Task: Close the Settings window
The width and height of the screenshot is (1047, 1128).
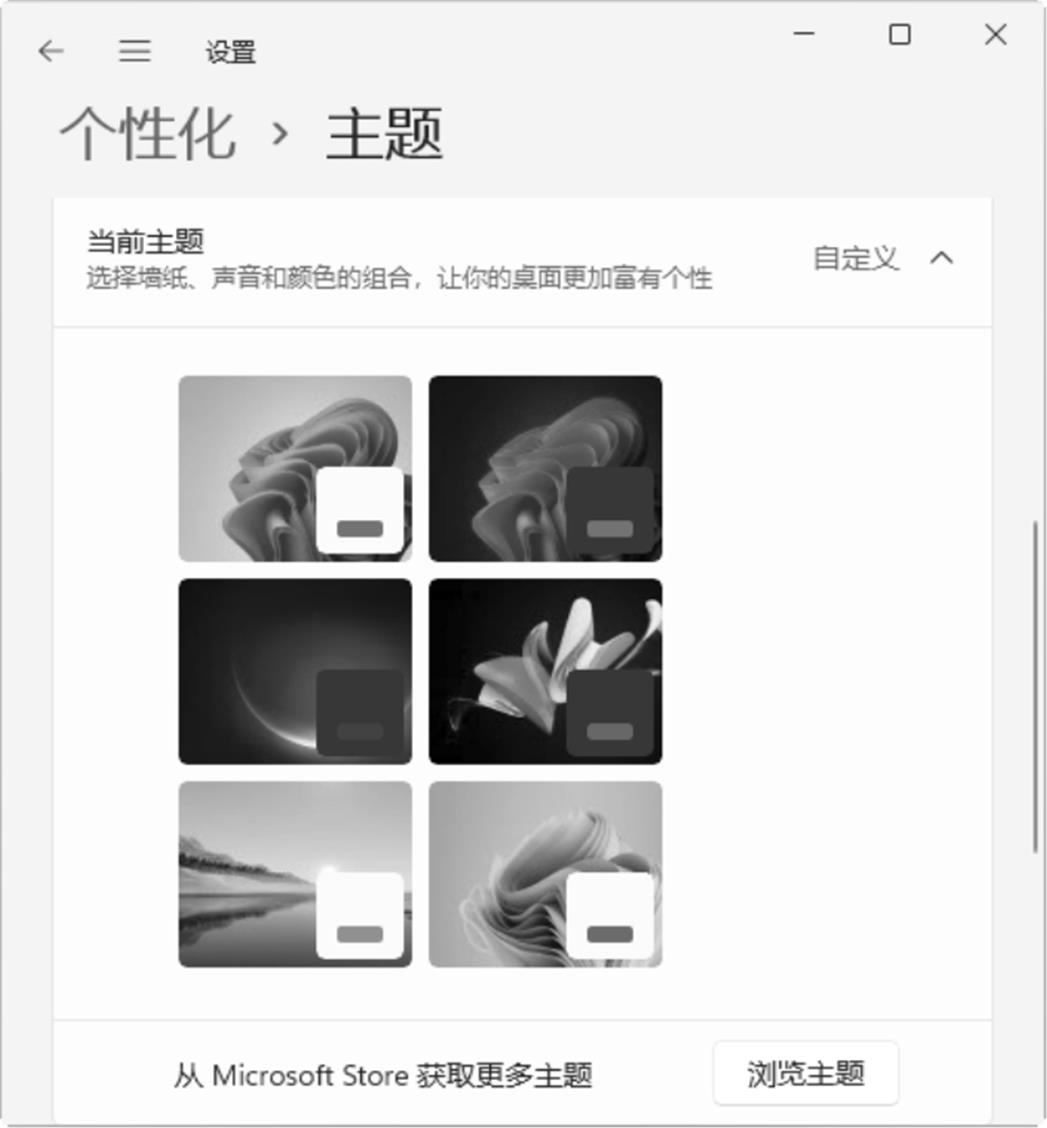Action: tap(995, 34)
